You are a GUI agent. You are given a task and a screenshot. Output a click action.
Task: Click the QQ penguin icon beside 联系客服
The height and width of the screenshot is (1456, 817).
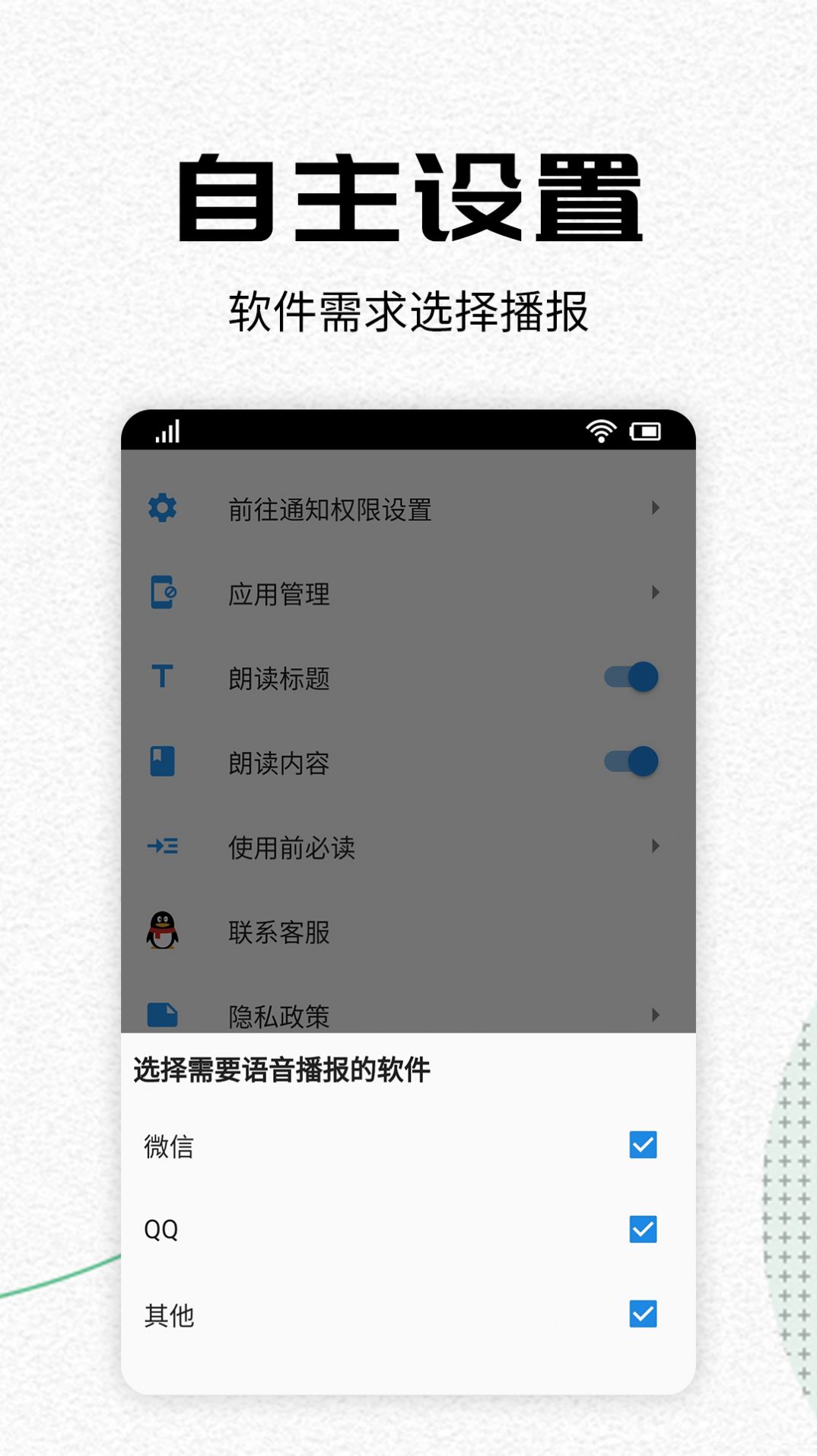pyautogui.click(x=162, y=930)
